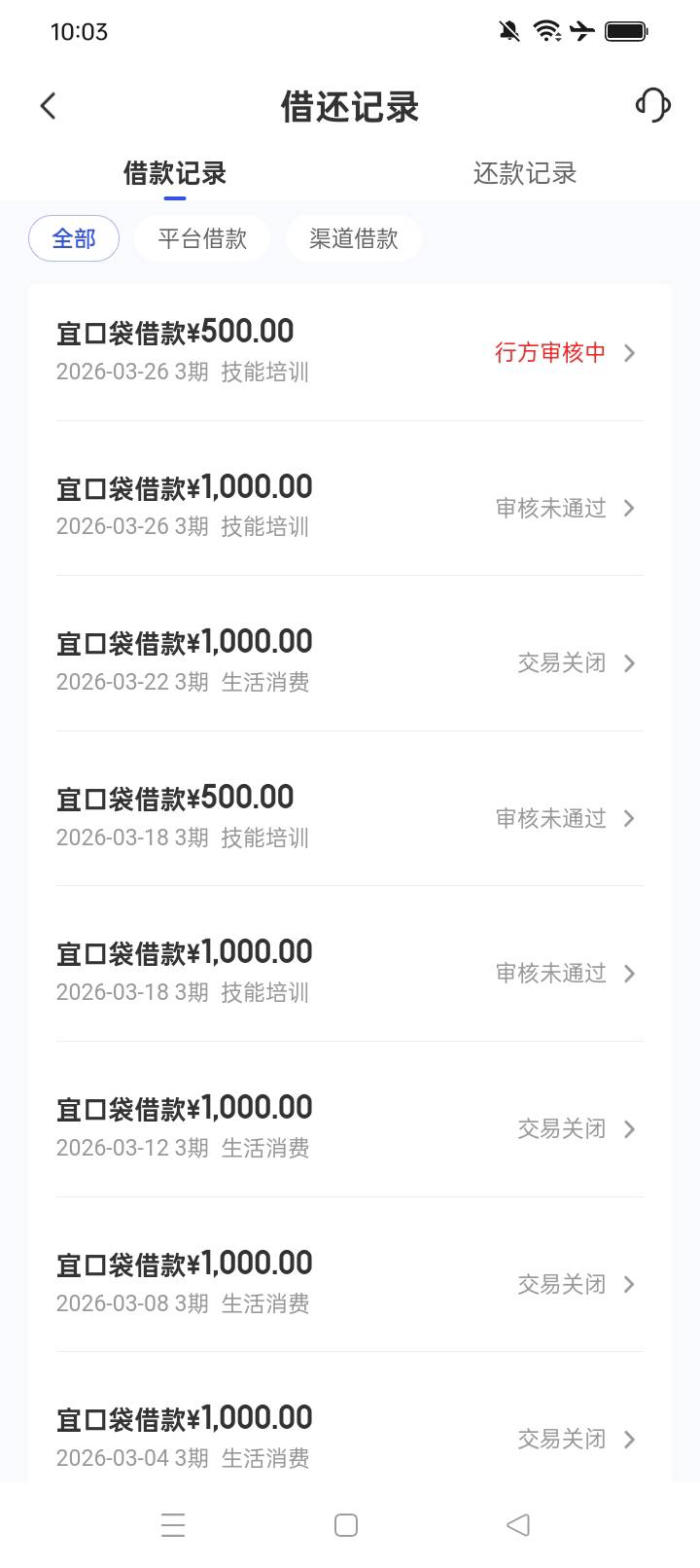The width and height of the screenshot is (700, 1568).
Task: Open the loan record dated 2026-03-04
Action: [350, 1438]
